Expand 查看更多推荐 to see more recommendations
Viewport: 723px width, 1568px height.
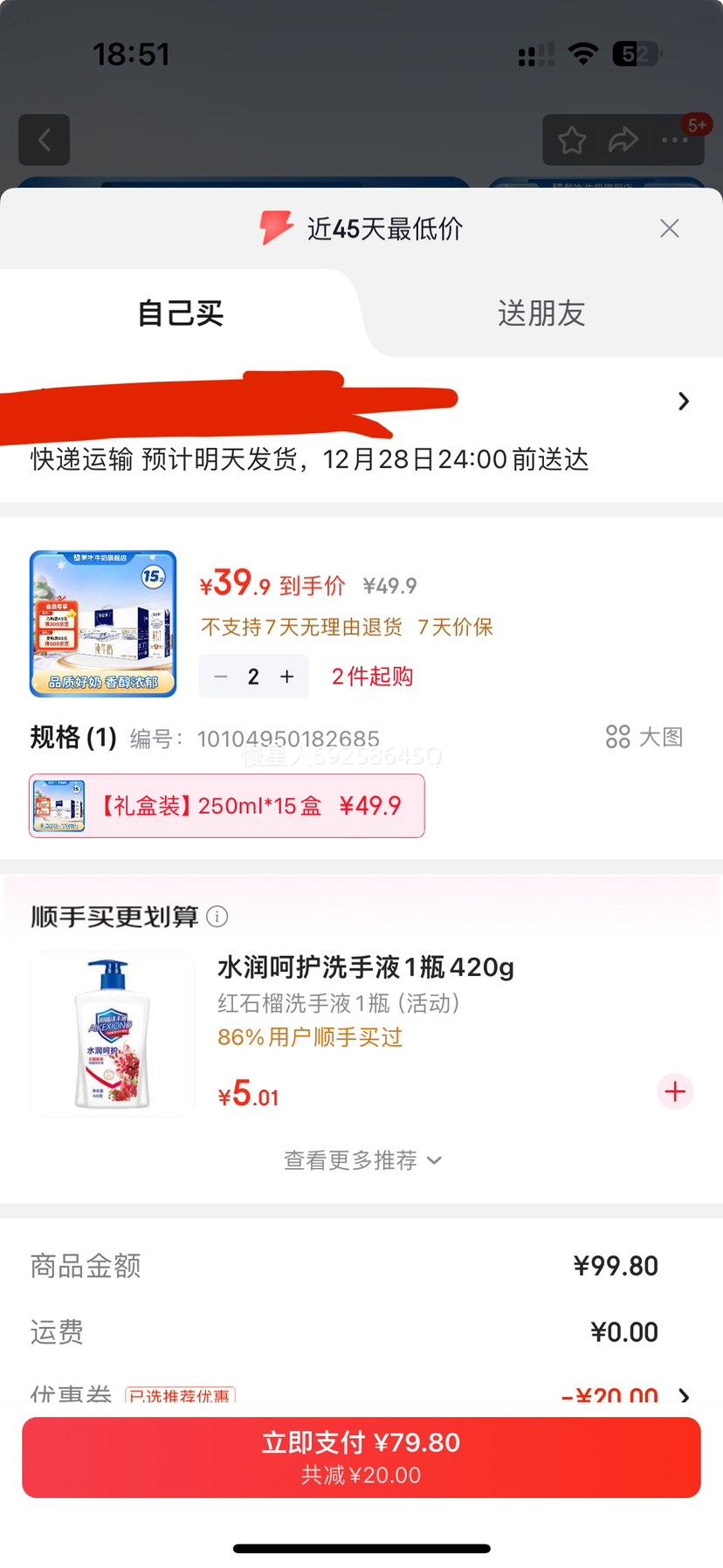pyautogui.click(x=361, y=1159)
